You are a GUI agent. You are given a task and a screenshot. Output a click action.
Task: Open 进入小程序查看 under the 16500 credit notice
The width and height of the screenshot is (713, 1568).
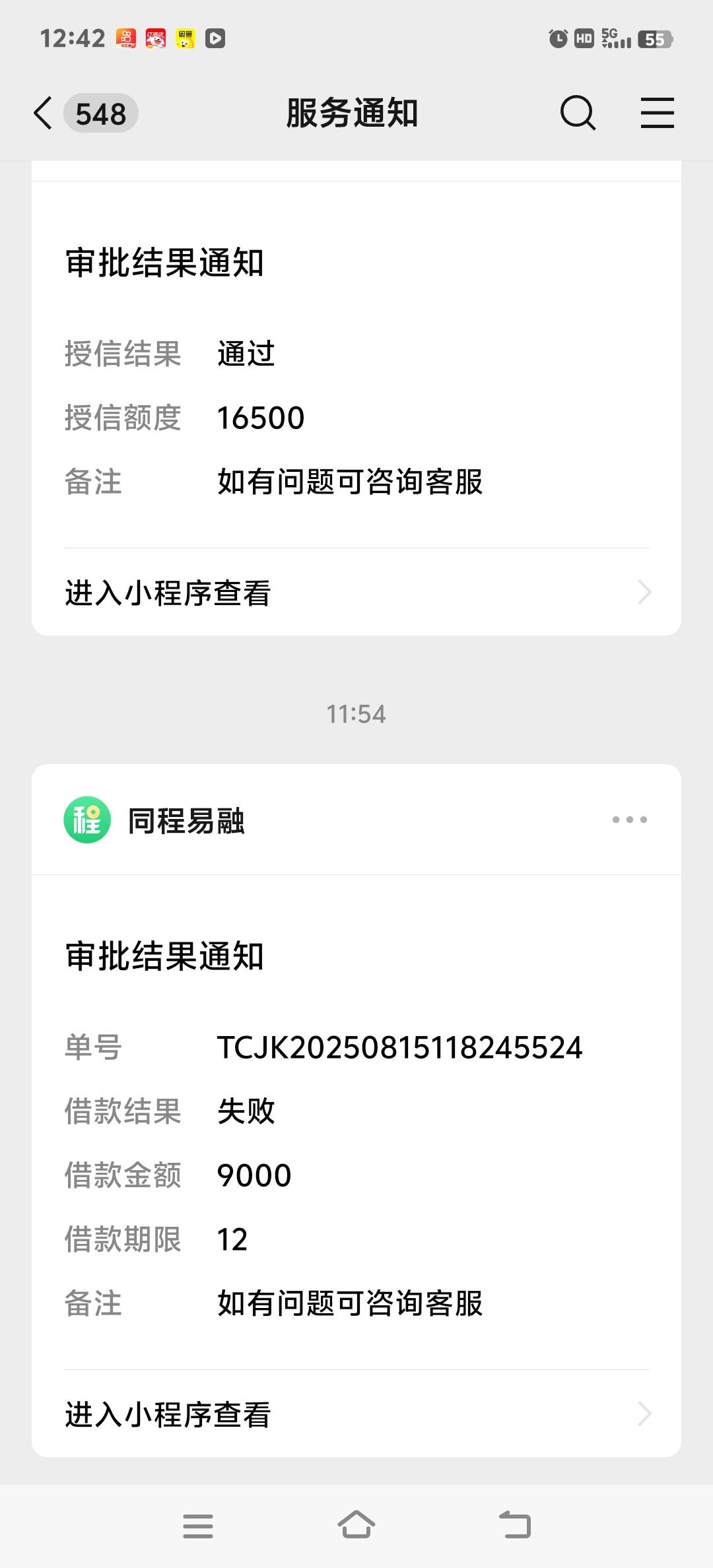(356, 592)
